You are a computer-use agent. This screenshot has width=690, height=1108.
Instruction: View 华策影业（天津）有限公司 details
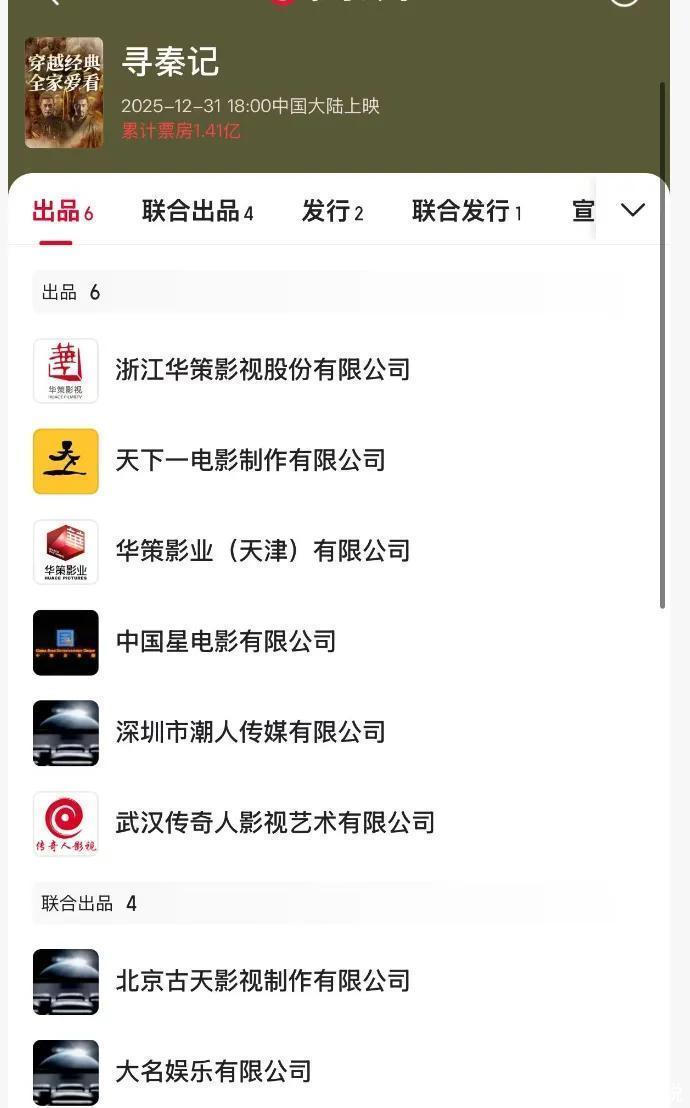262,551
